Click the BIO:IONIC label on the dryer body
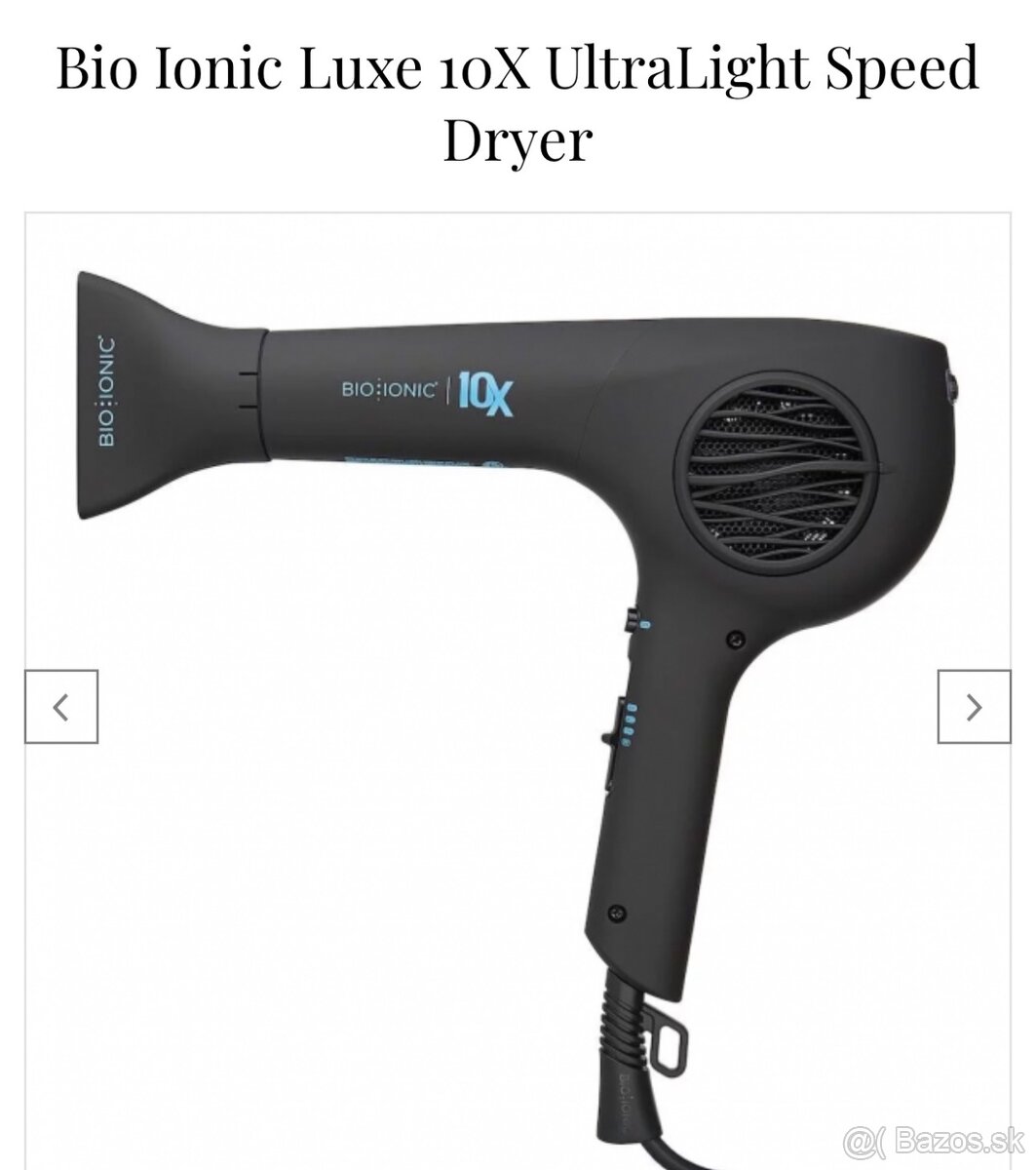 pyautogui.click(x=388, y=388)
